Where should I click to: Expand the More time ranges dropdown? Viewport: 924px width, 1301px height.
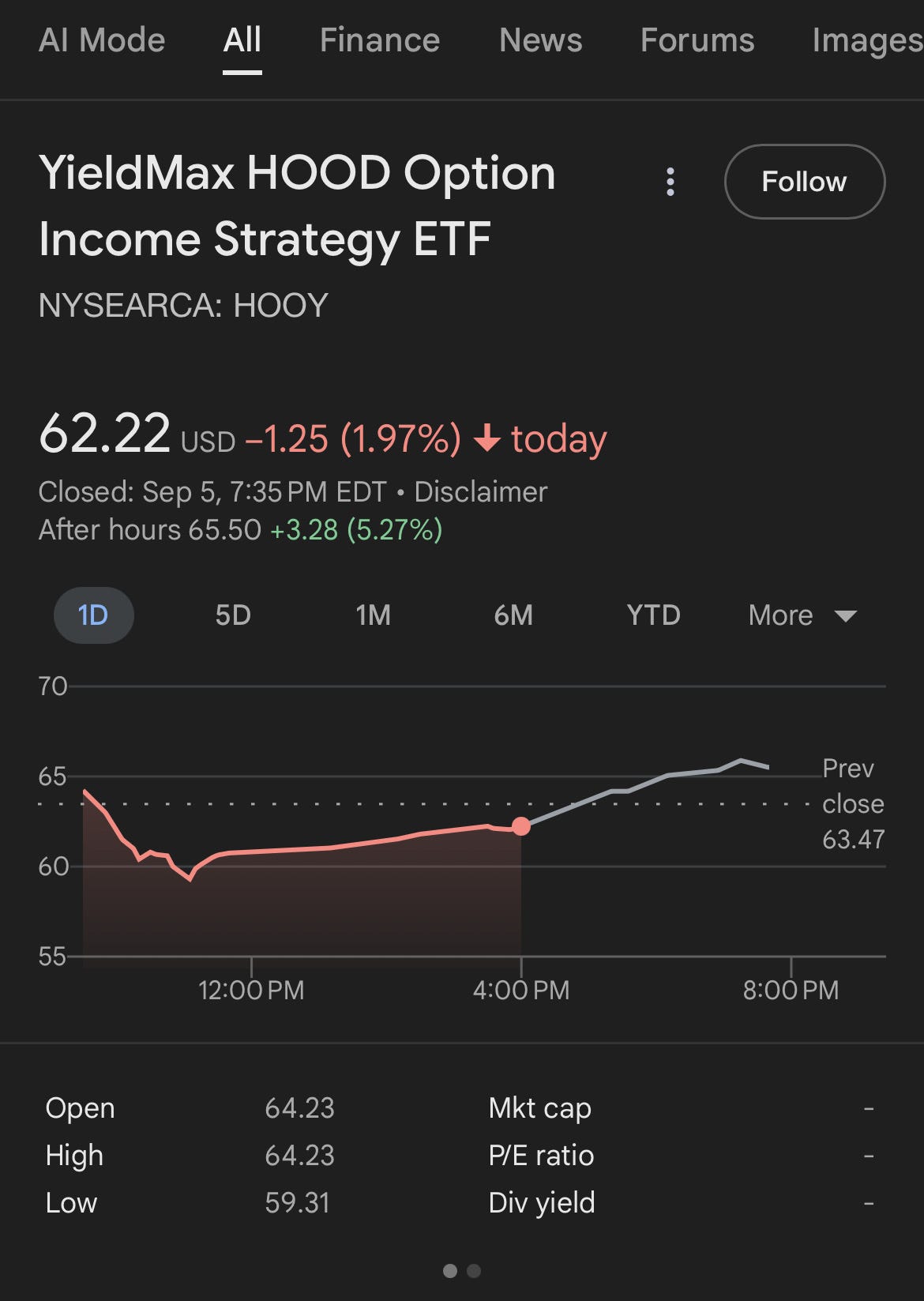click(x=802, y=615)
